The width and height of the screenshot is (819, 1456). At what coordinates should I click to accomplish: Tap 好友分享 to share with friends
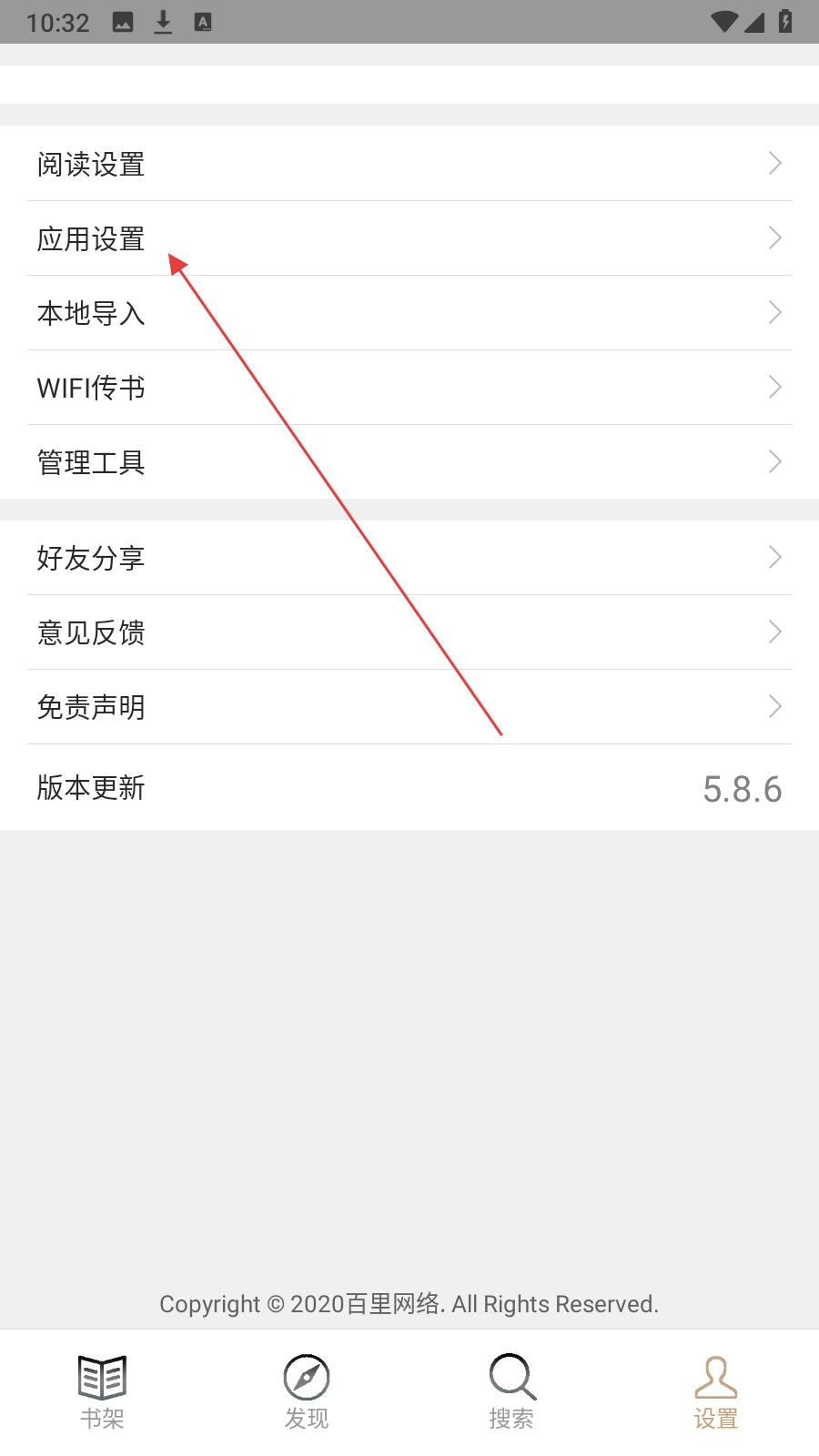[x=409, y=558]
